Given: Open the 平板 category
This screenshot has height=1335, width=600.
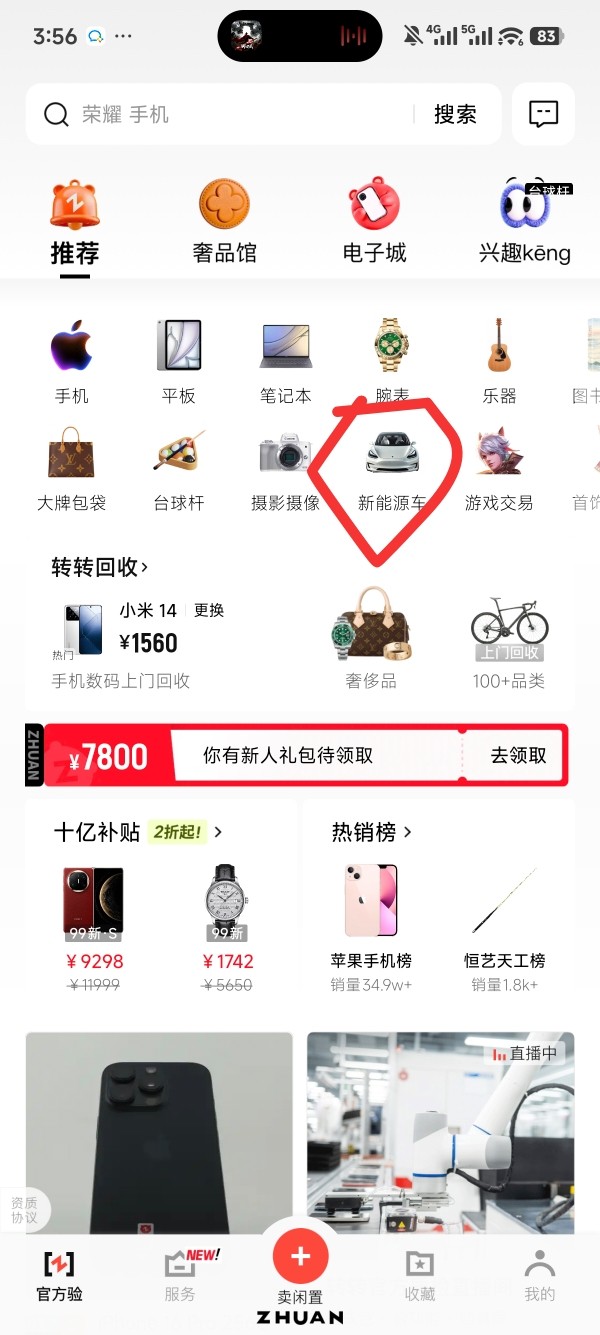Looking at the screenshot, I should point(179,361).
